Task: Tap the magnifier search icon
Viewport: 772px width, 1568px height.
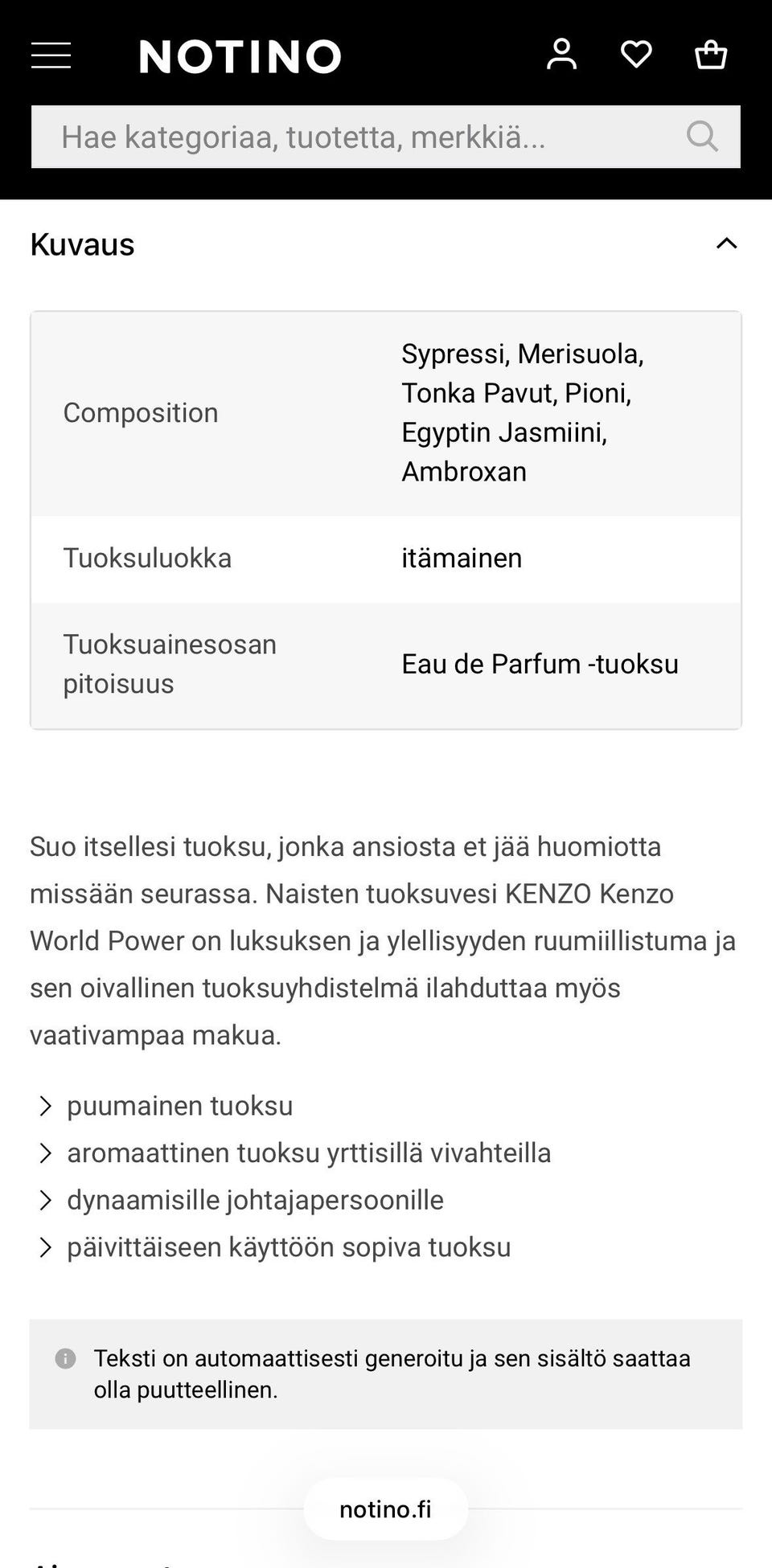Action: coord(702,137)
